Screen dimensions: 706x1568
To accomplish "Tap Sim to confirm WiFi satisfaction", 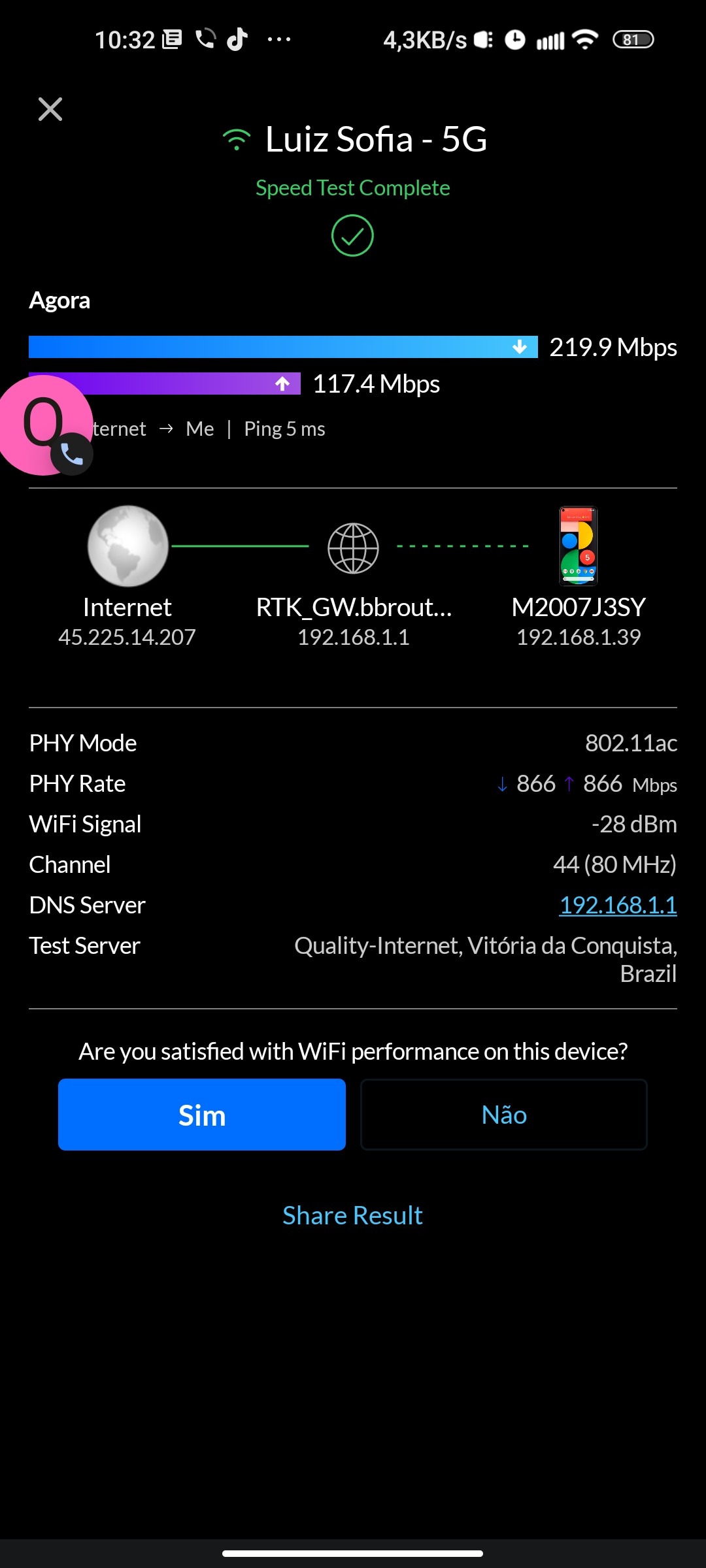I will pyautogui.click(x=201, y=1115).
